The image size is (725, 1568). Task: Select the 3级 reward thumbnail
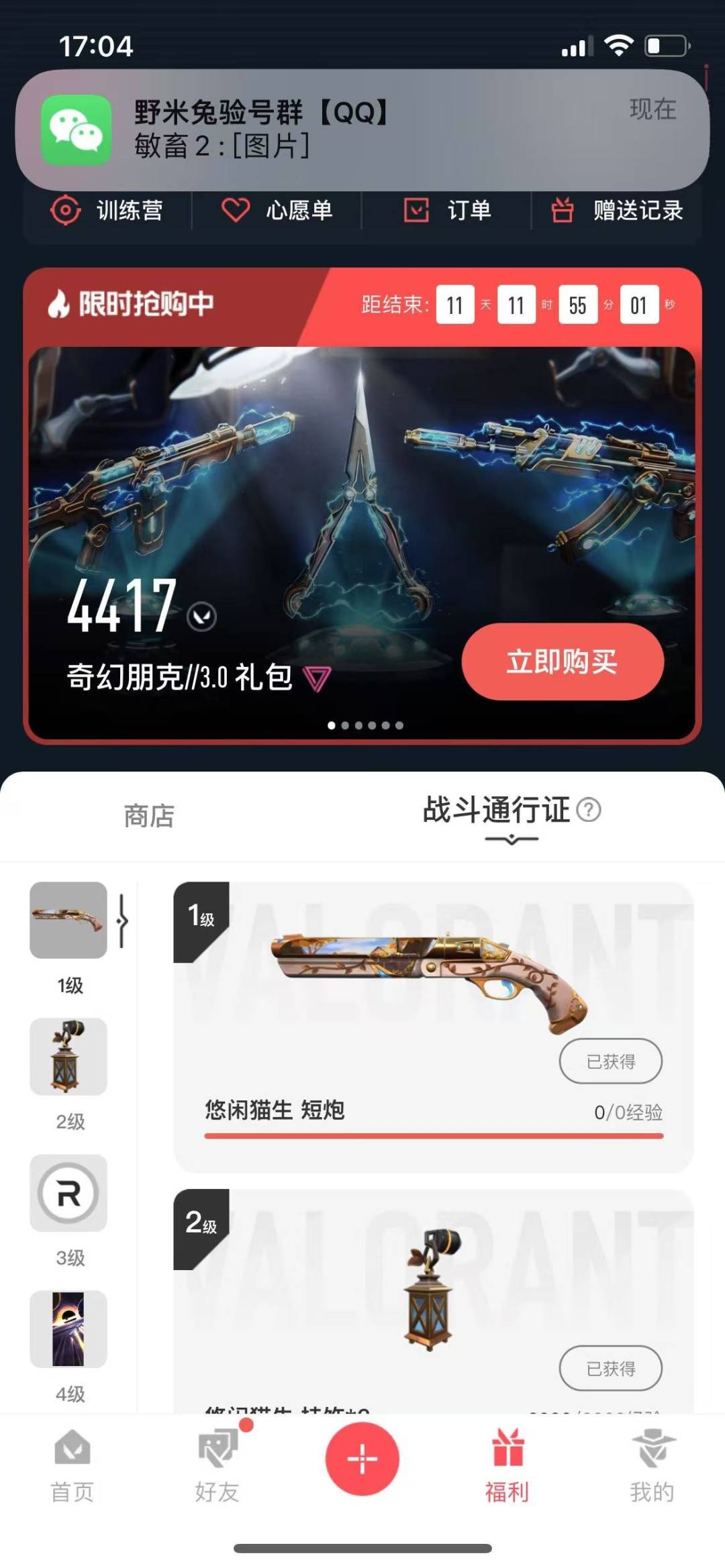point(68,1193)
